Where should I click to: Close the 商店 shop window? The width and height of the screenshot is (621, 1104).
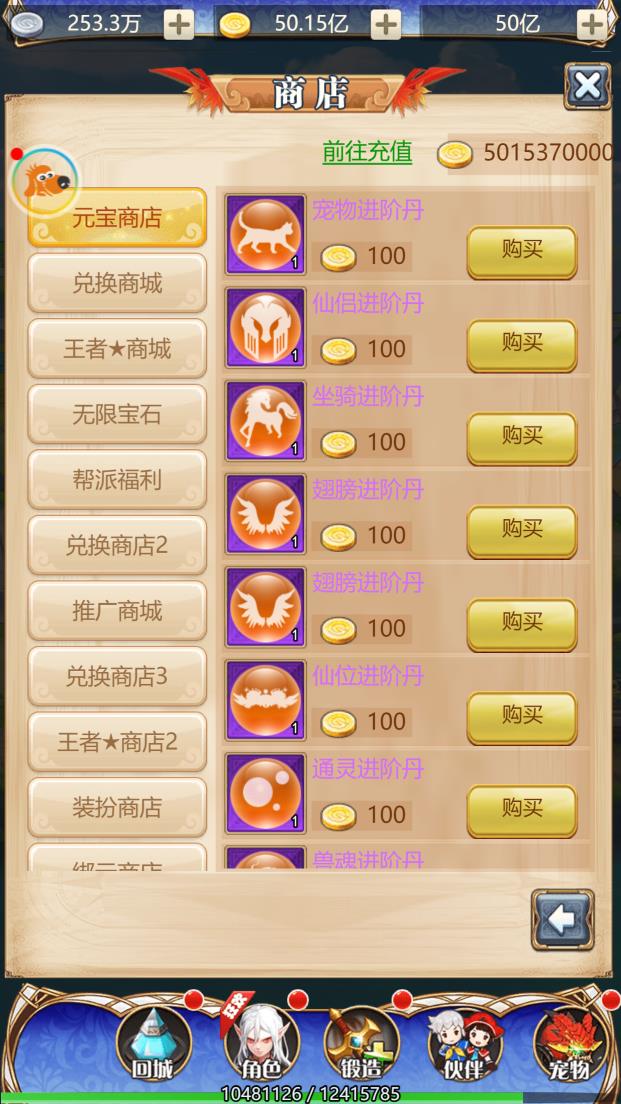point(587,86)
